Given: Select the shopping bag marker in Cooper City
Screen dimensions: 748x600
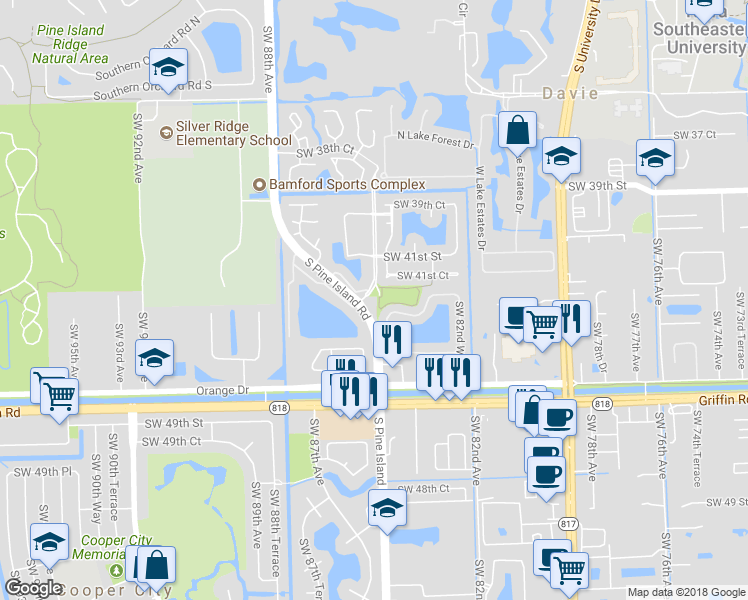Looking at the screenshot, I should click(x=156, y=565).
